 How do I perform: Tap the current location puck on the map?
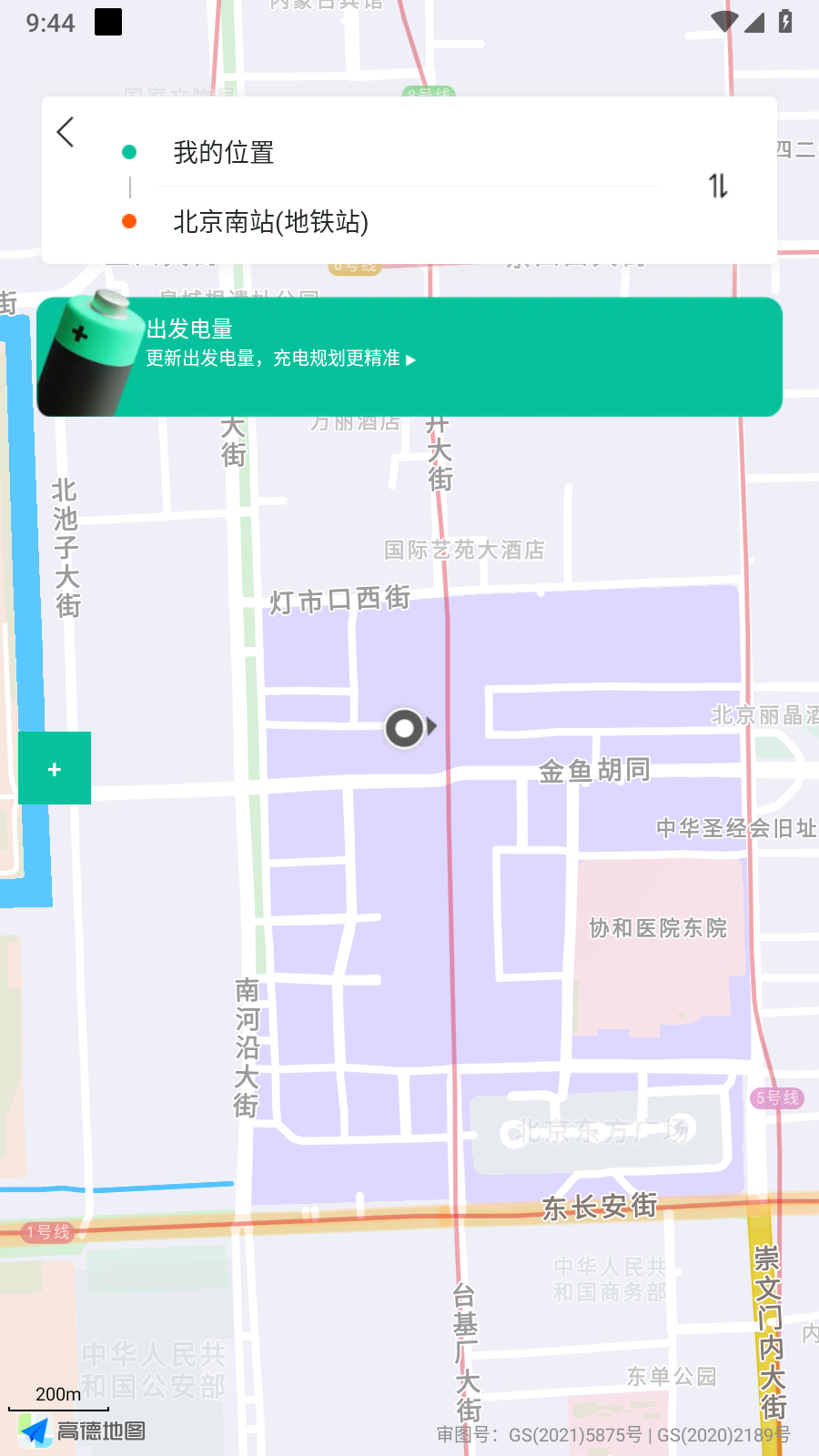(x=405, y=728)
